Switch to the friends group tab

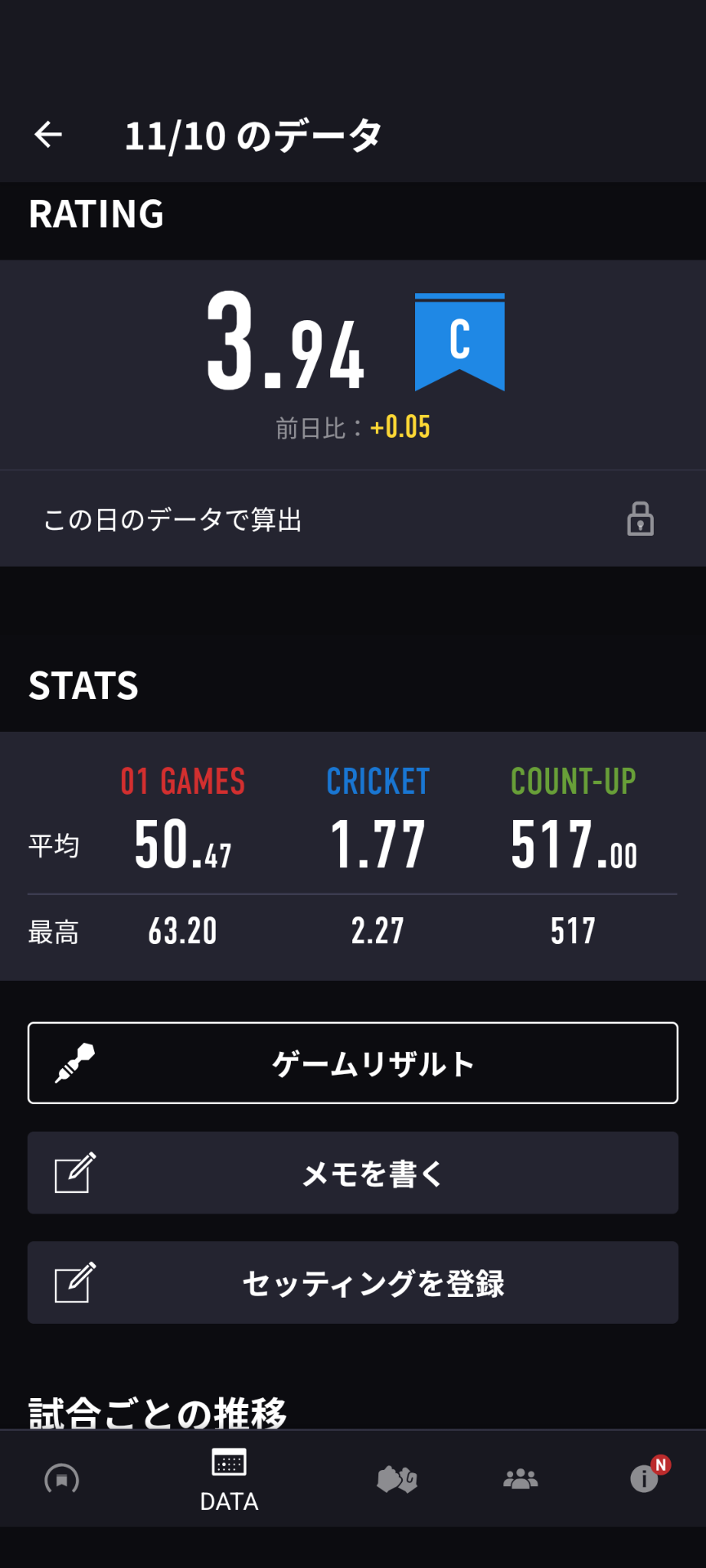click(521, 1479)
